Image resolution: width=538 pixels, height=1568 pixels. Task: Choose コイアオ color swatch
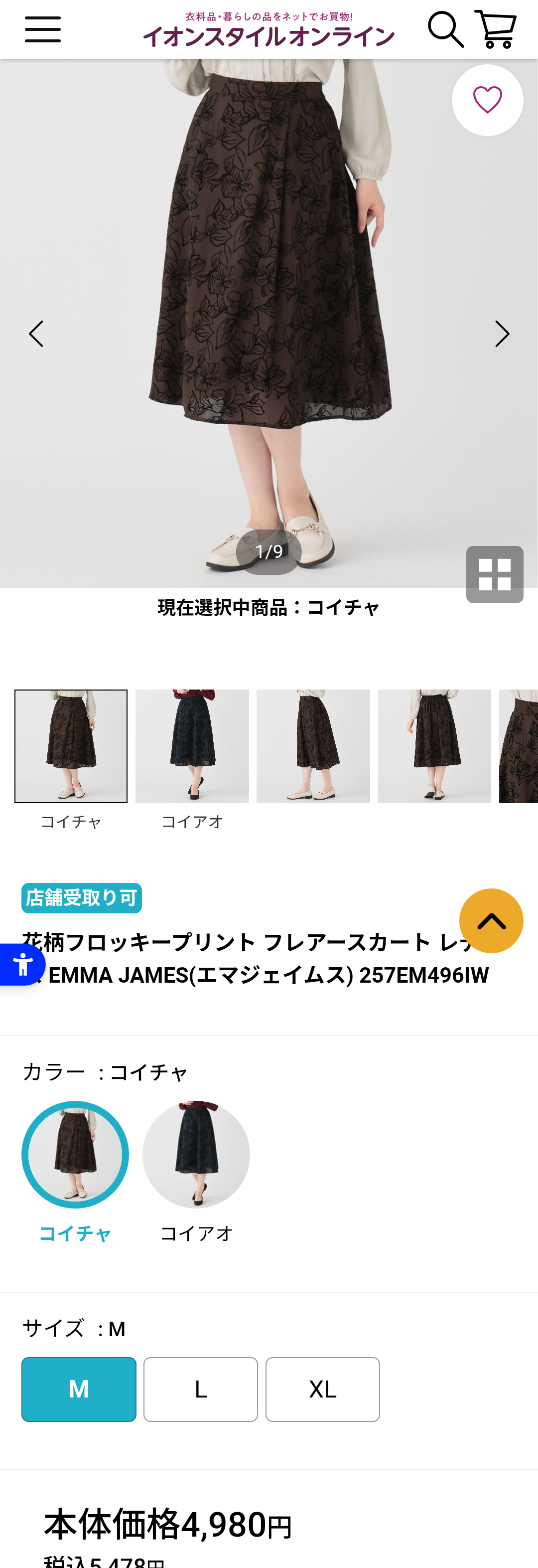click(x=196, y=1154)
